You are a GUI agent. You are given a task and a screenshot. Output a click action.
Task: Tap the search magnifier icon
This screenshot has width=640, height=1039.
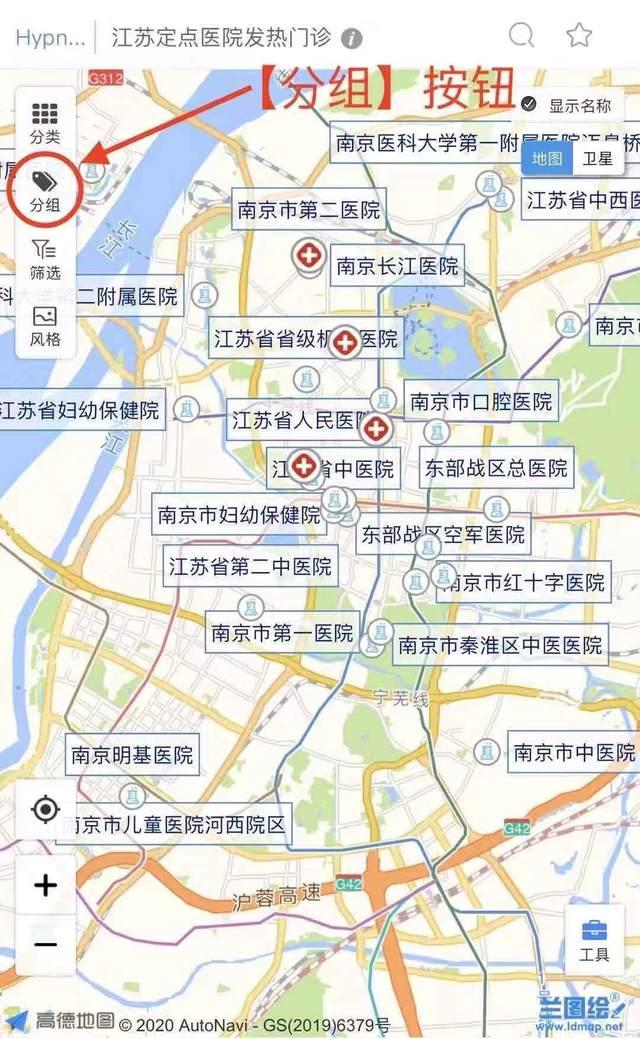coord(521,34)
